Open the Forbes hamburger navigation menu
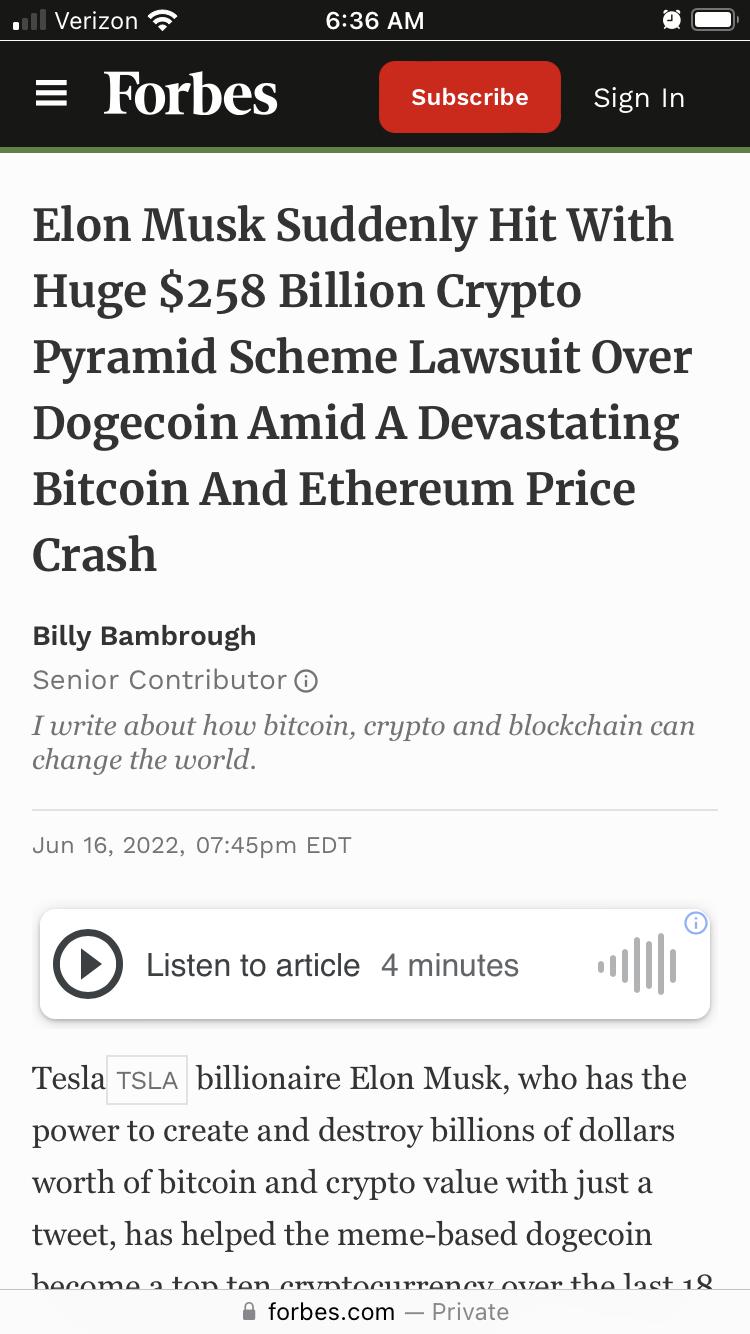 pos(51,93)
